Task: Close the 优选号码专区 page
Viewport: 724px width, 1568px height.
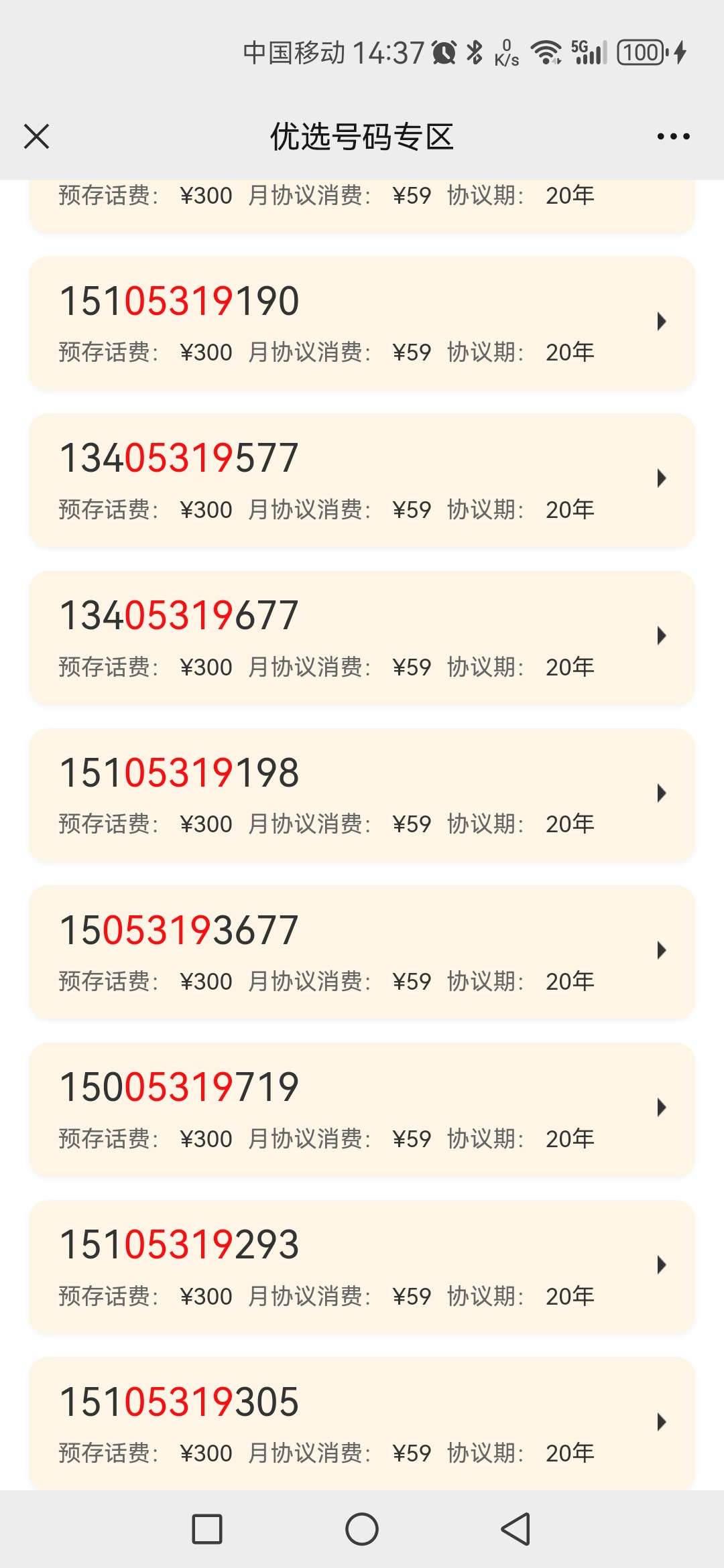Action: click(37, 136)
